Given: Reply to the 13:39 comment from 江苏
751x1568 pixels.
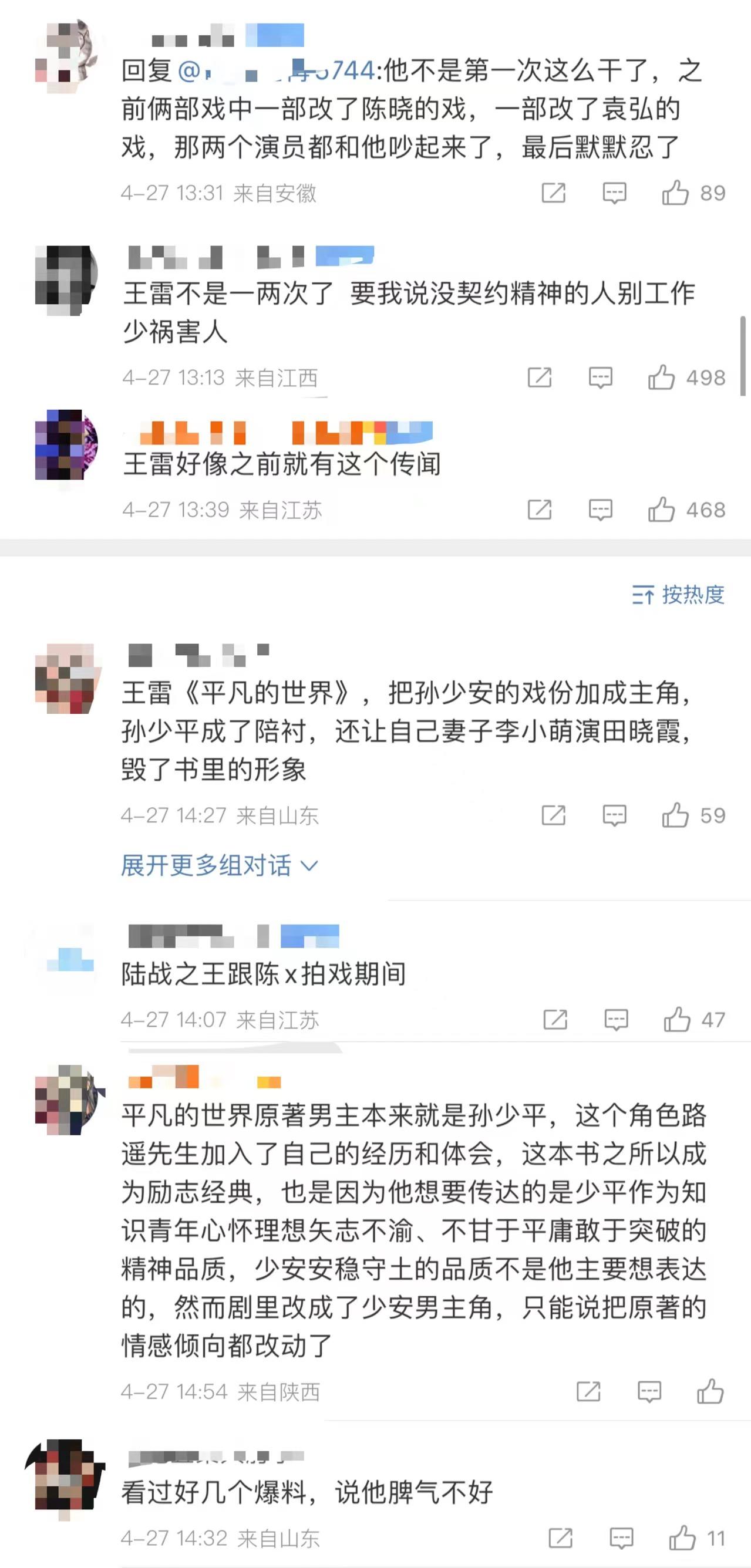Looking at the screenshot, I should [x=600, y=510].
